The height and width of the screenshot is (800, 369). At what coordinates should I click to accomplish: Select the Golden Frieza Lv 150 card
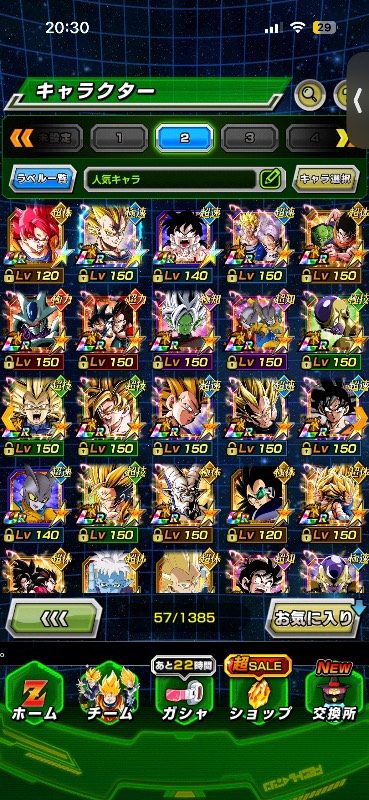334,331
